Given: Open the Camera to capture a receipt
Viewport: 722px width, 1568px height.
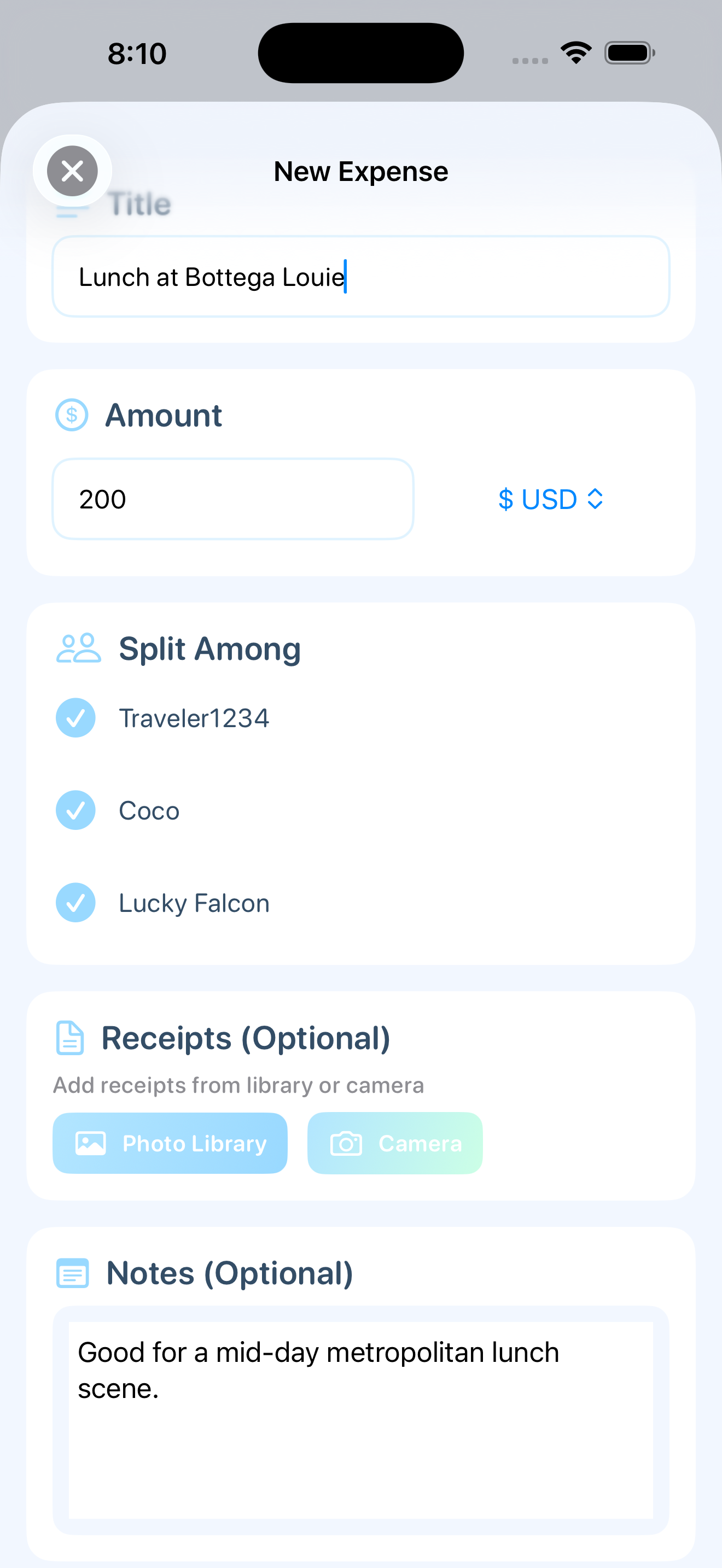Looking at the screenshot, I should click(394, 1143).
